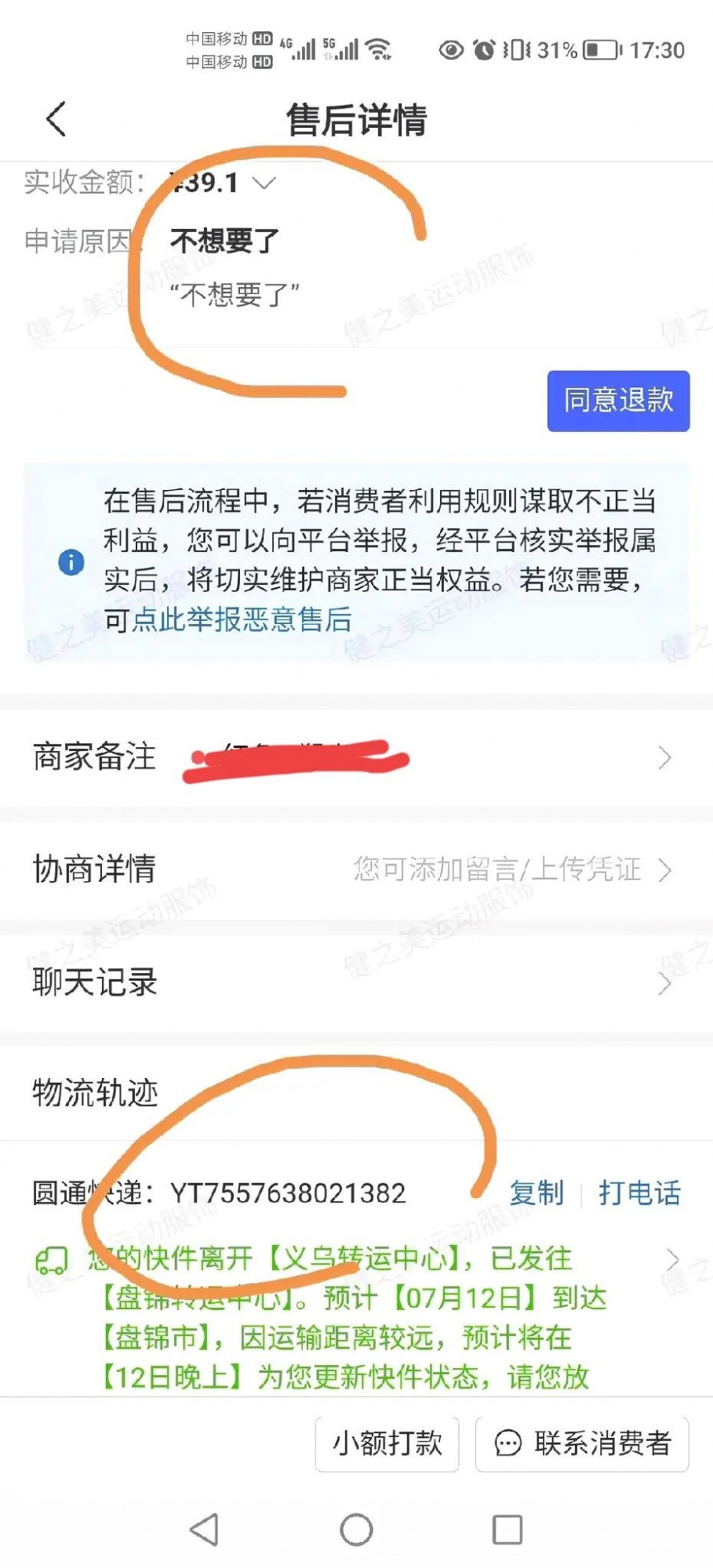The width and height of the screenshot is (713, 1568).
Task: Open the 商家备注 row
Action: pyautogui.click(x=356, y=757)
